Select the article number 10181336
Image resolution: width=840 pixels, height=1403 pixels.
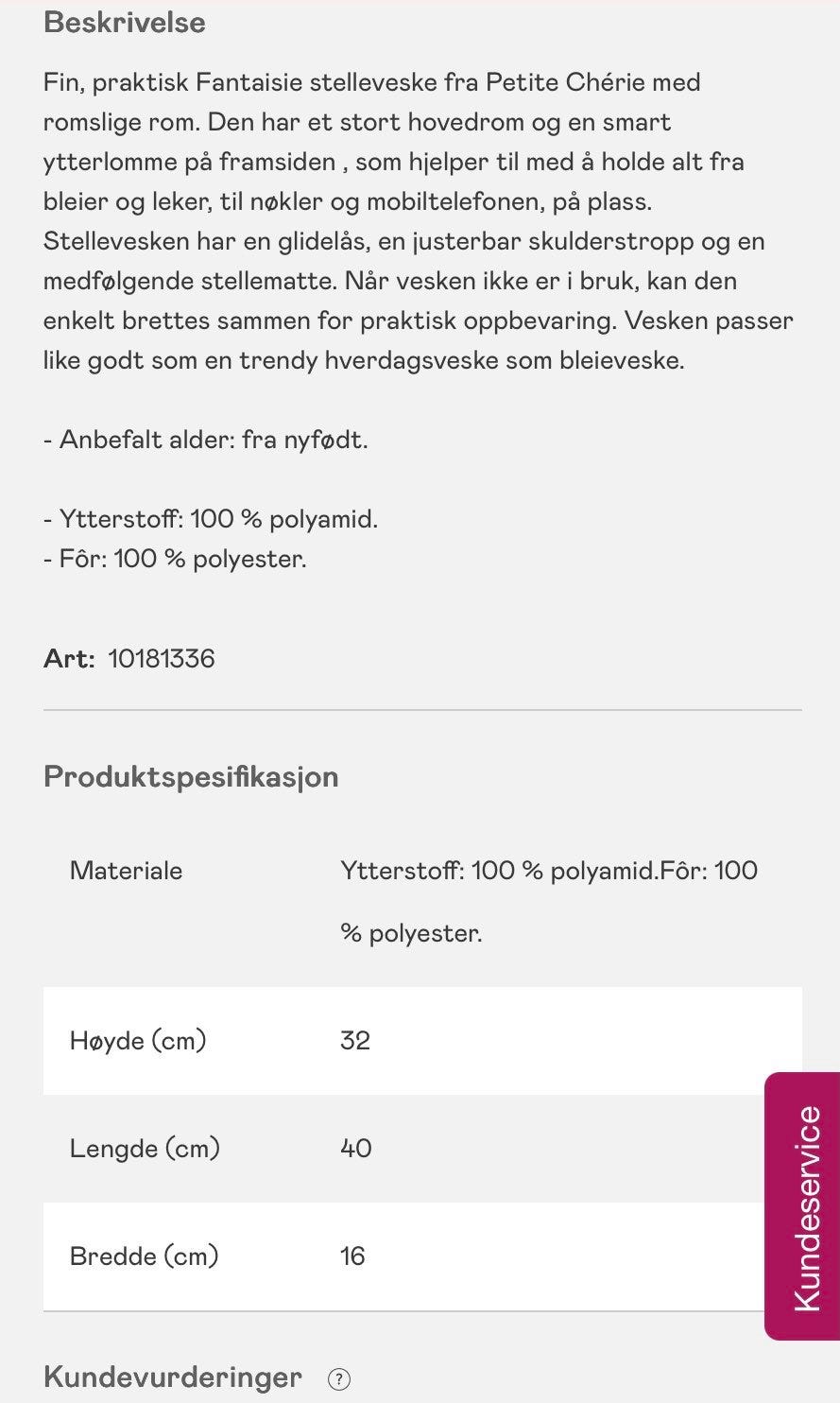pos(162,659)
